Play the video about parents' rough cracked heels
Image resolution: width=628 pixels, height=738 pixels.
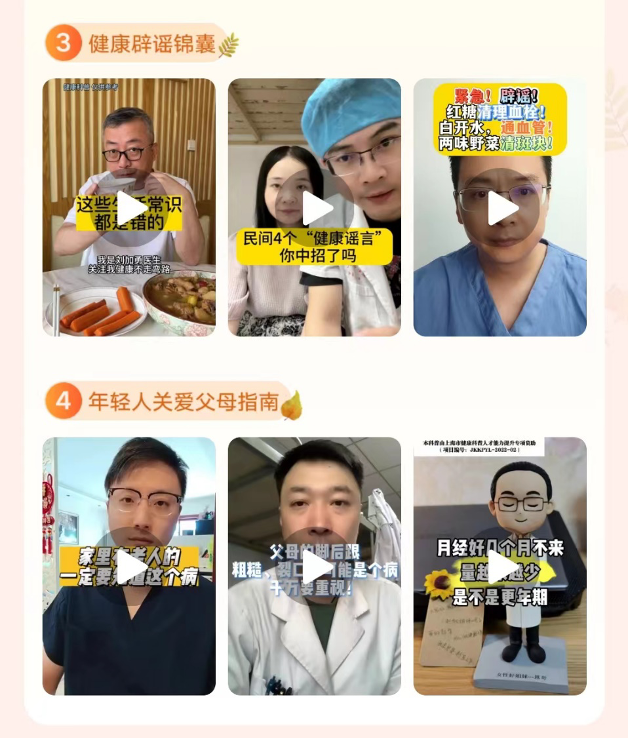coord(316,566)
